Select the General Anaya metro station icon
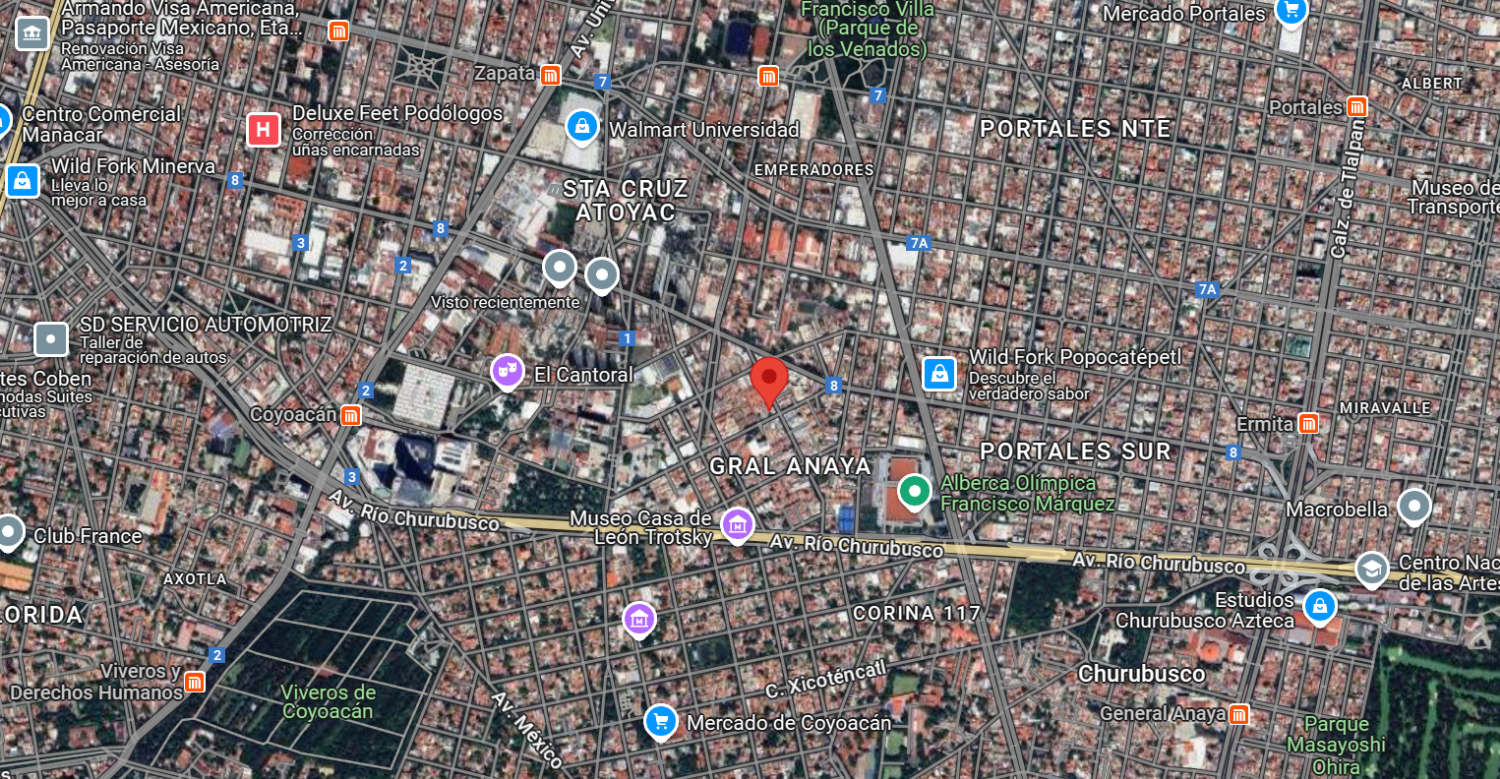Screen dimensions: 1500x779 click(1239, 714)
